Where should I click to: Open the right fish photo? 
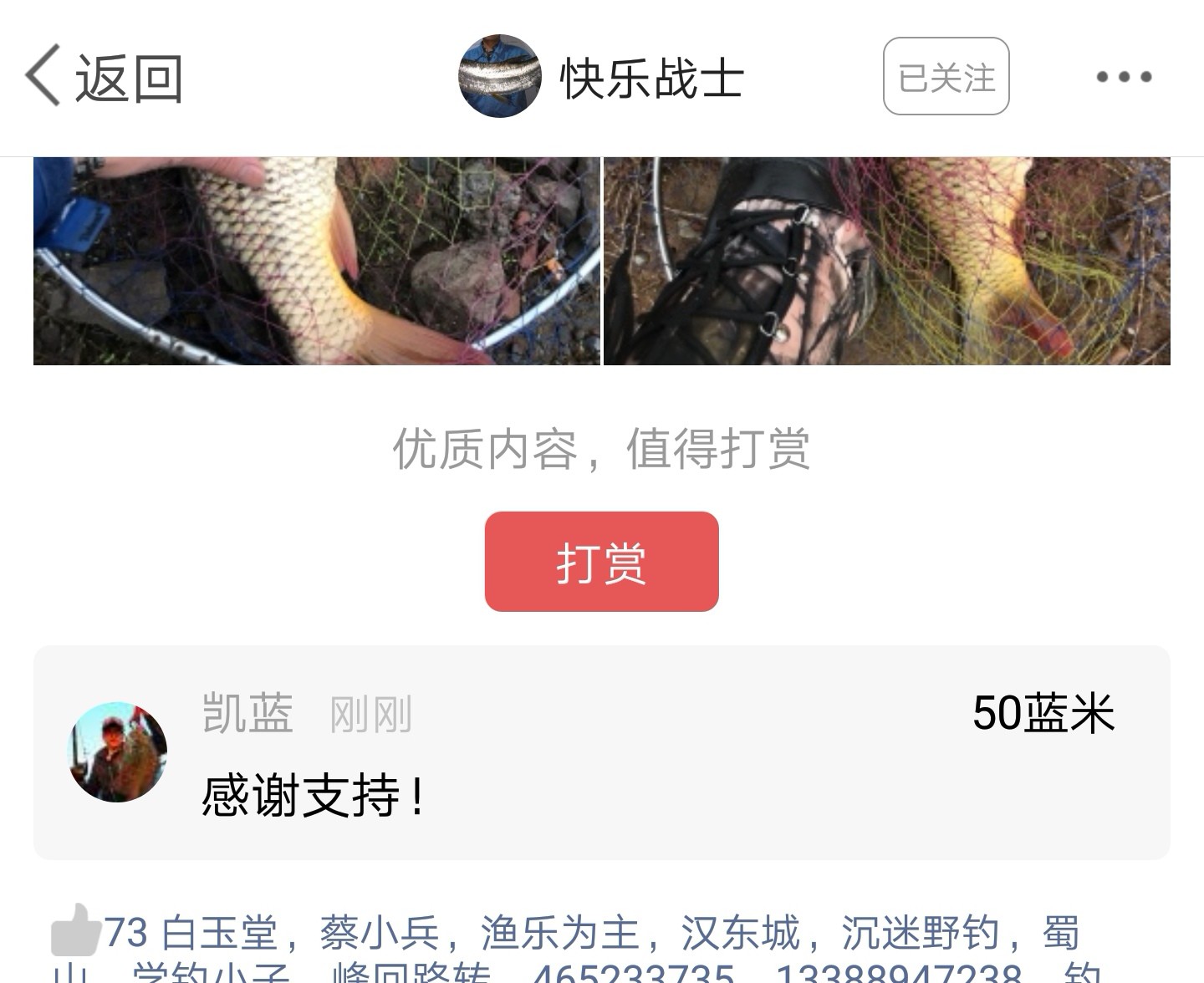[x=886, y=261]
